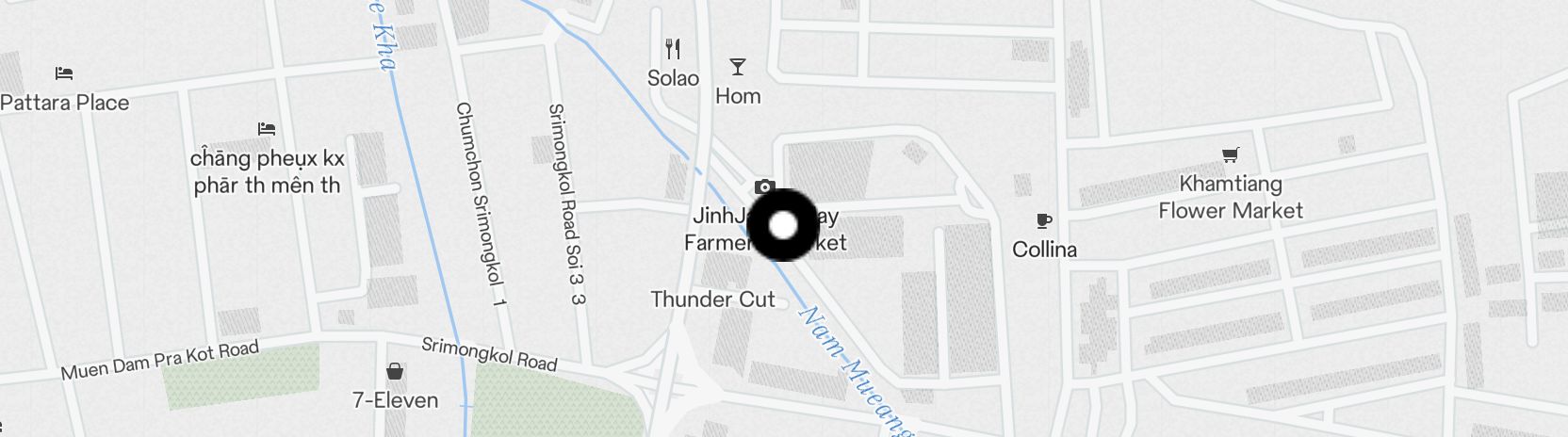Select the Pattara Place hotel marker
1568x437 pixels.
click(x=63, y=74)
